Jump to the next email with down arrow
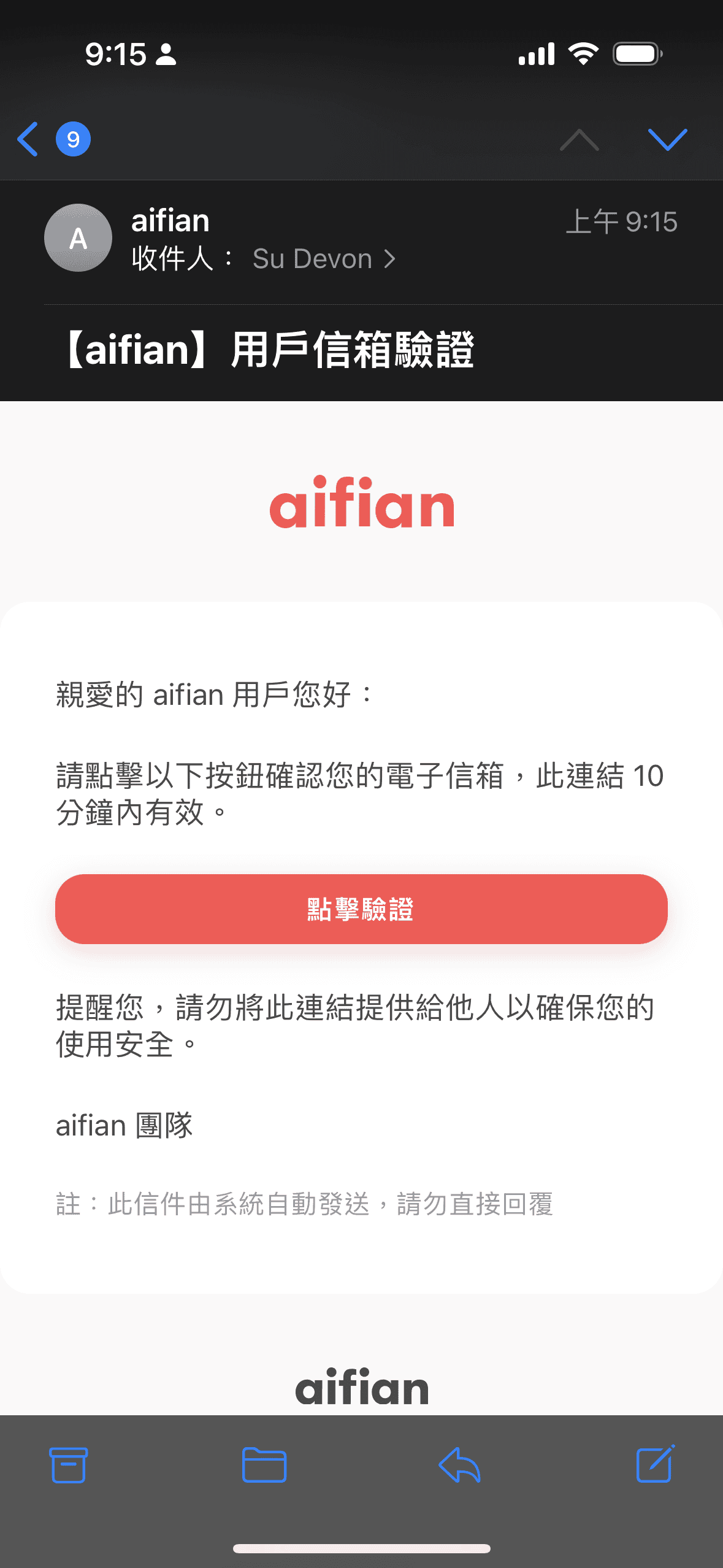723x1568 pixels. pyautogui.click(x=667, y=139)
